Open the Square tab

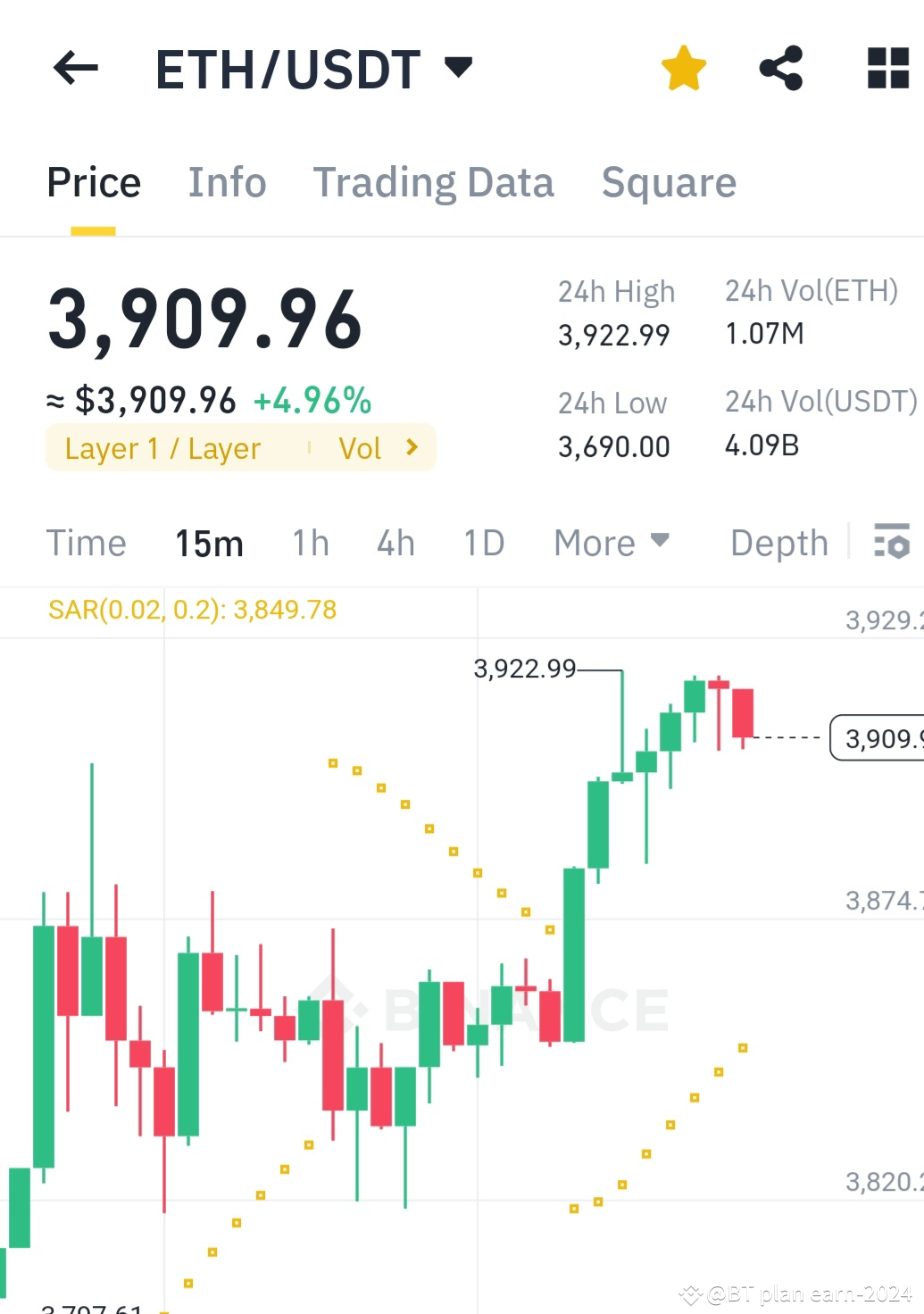[669, 182]
